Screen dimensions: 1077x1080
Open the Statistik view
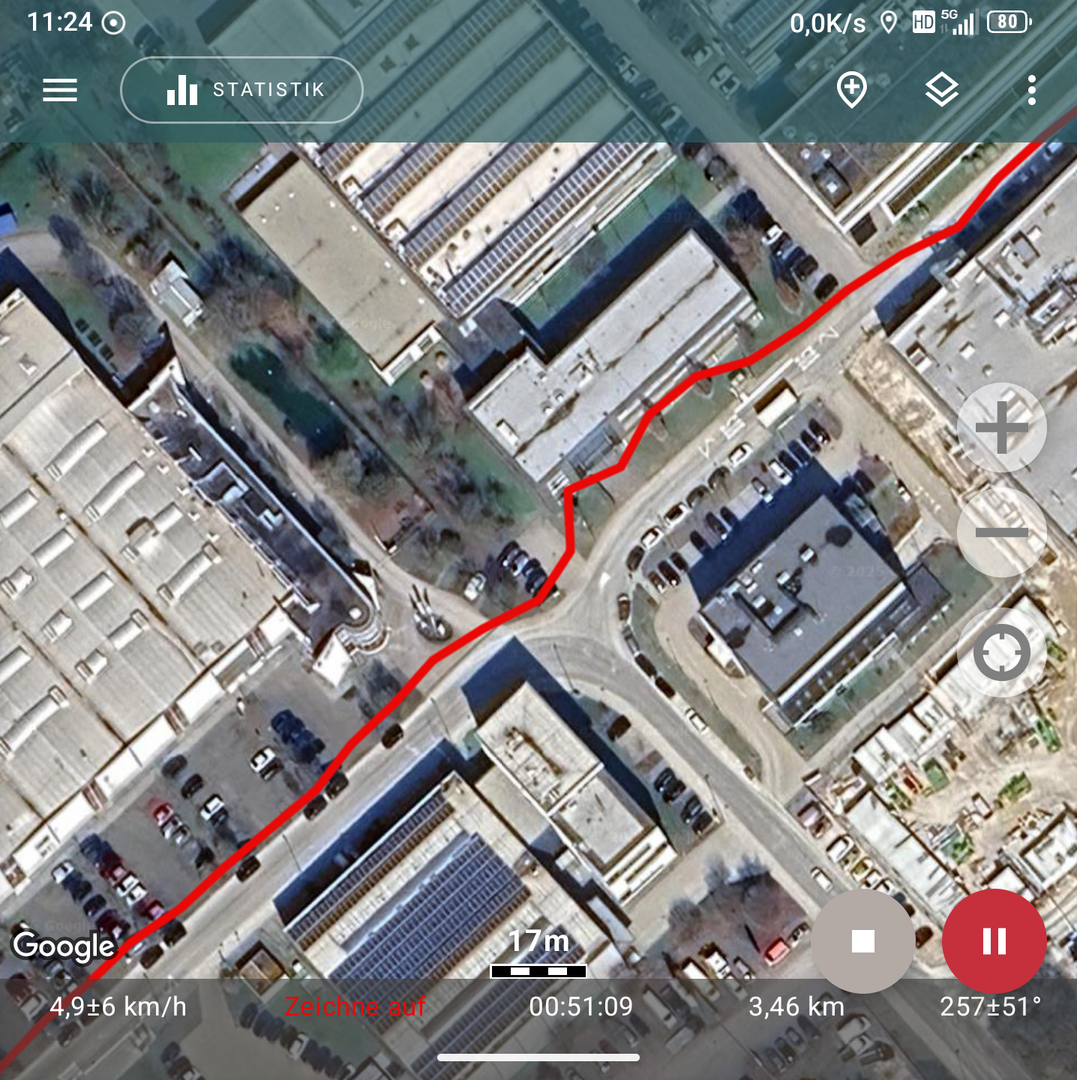pos(241,90)
